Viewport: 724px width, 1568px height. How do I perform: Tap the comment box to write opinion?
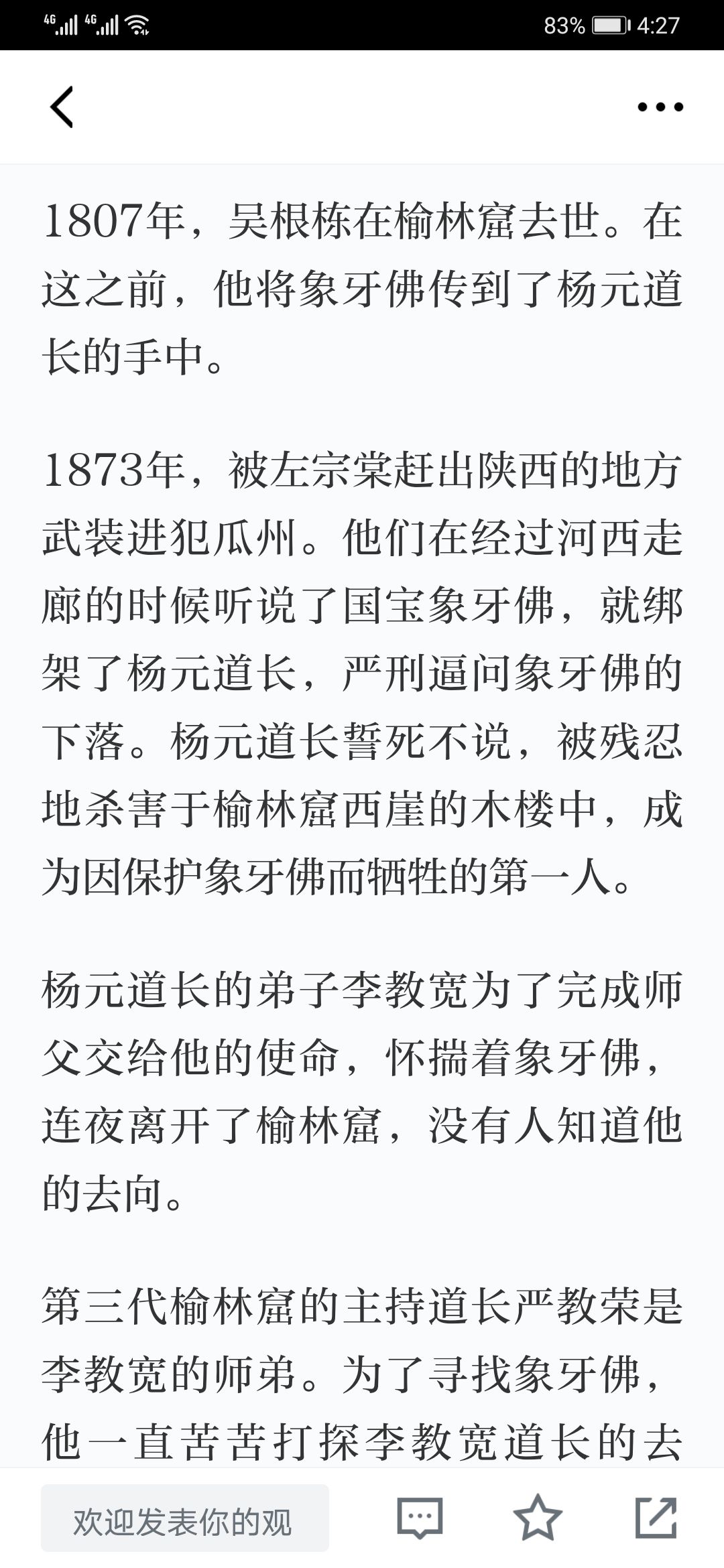185,1518
